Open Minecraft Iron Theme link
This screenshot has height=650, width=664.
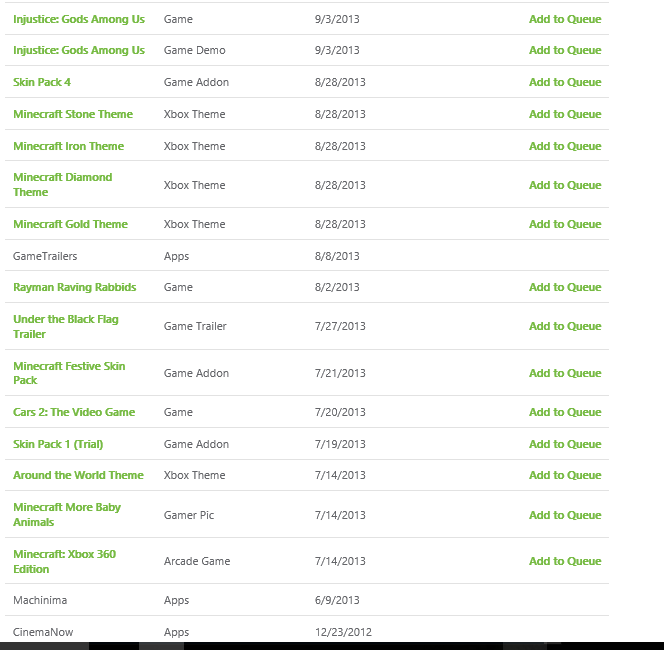tap(68, 146)
